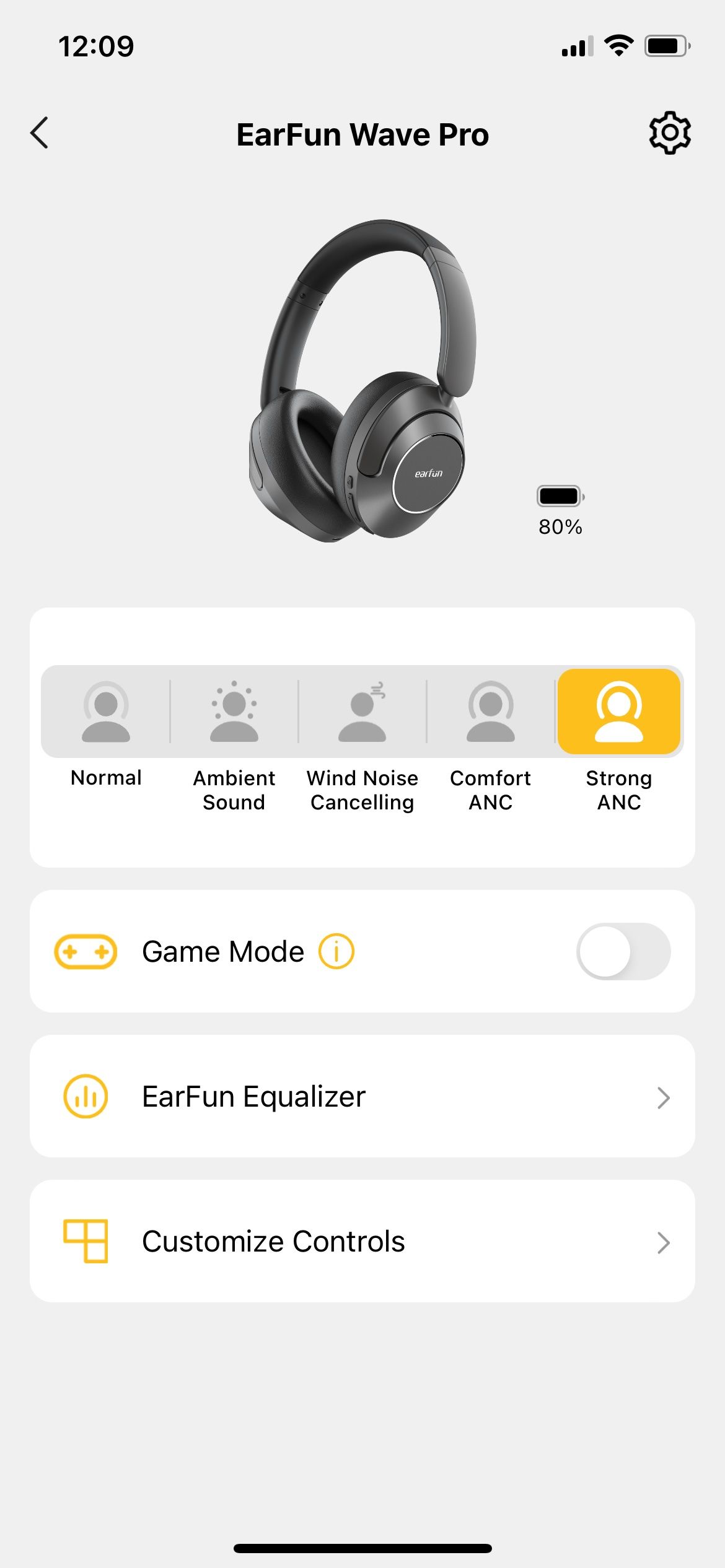The height and width of the screenshot is (1568, 725).
Task: Choose Comfort ANC mode
Action: click(x=491, y=712)
